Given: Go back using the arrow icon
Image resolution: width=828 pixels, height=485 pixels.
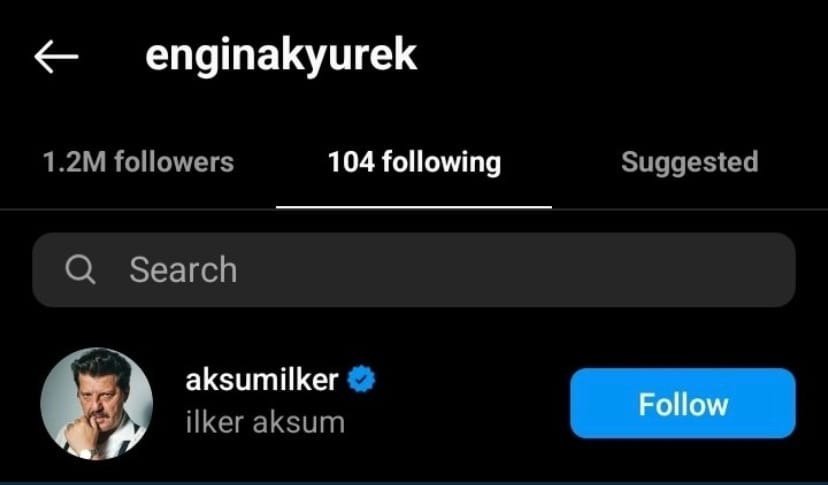Looking at the screenshot, I should coord(57,56).
